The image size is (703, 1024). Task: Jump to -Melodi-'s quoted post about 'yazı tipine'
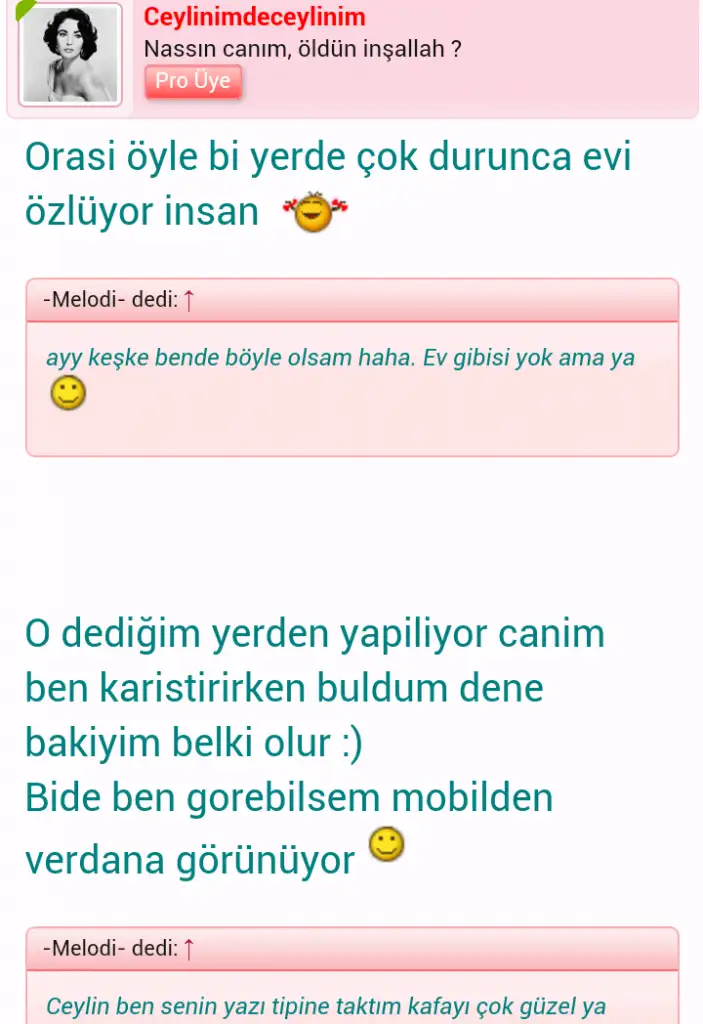click(x=188, y=948)
